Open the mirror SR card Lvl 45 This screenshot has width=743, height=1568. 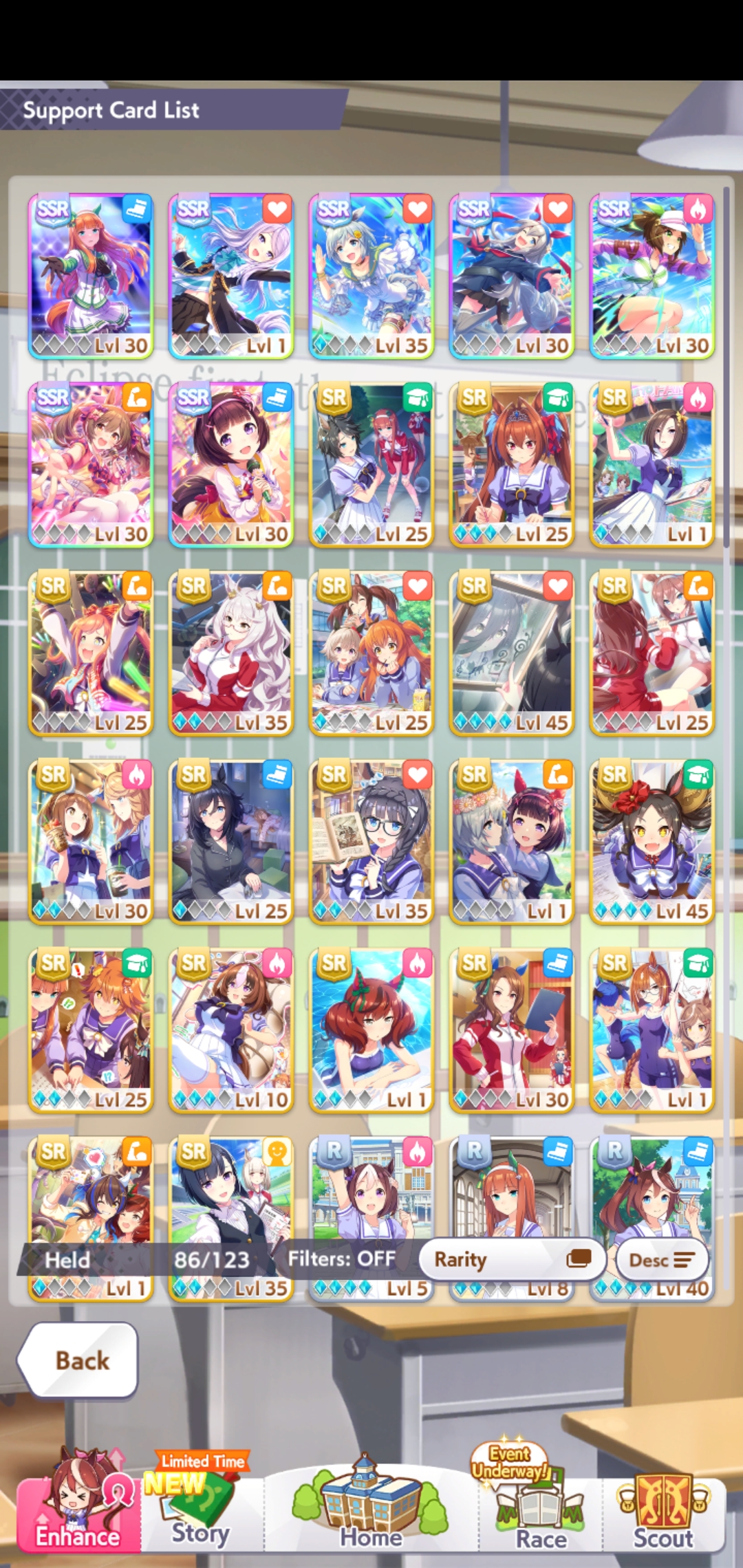[x=512, y=652]
